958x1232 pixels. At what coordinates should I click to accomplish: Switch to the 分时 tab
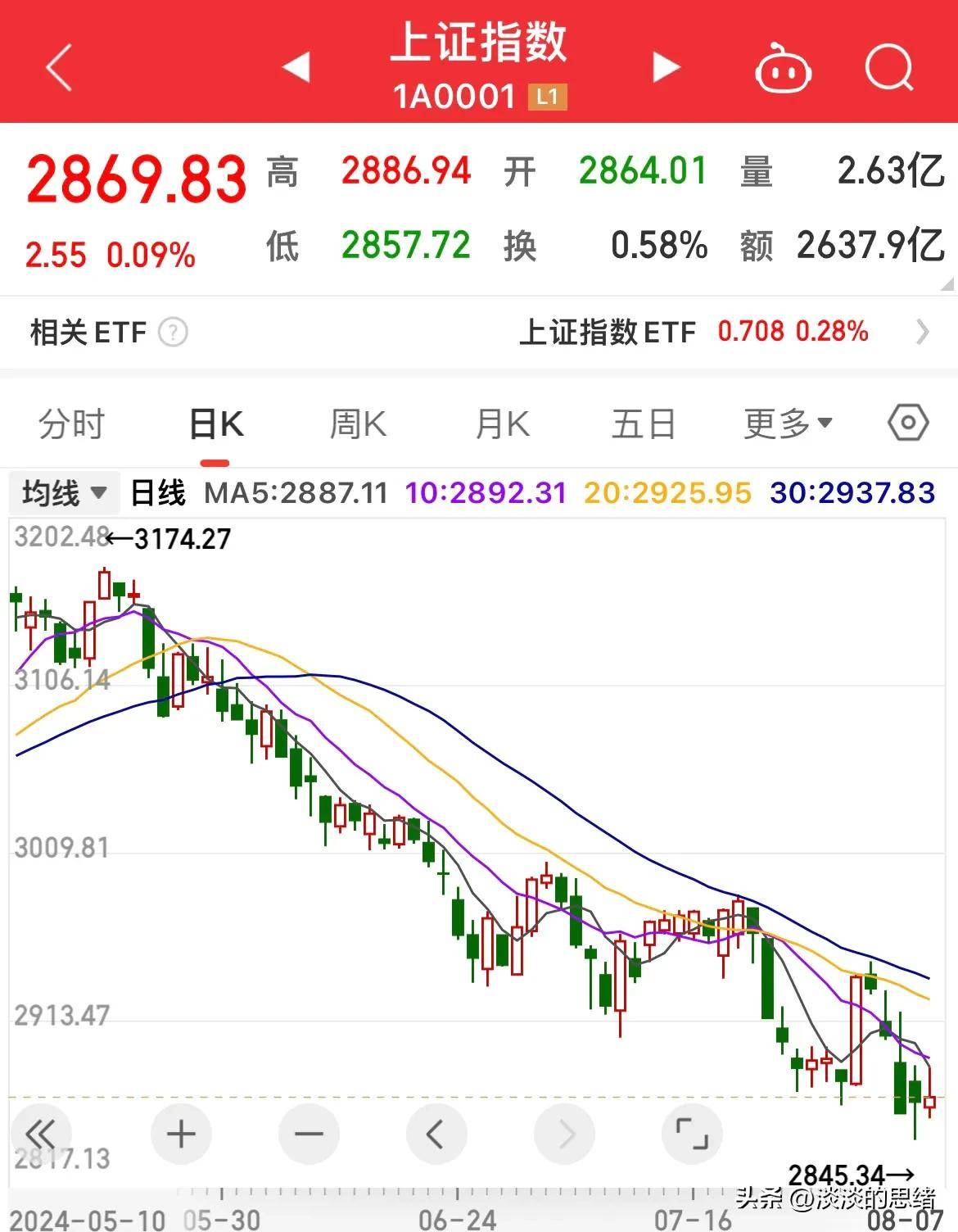click(x=70, y=423)
